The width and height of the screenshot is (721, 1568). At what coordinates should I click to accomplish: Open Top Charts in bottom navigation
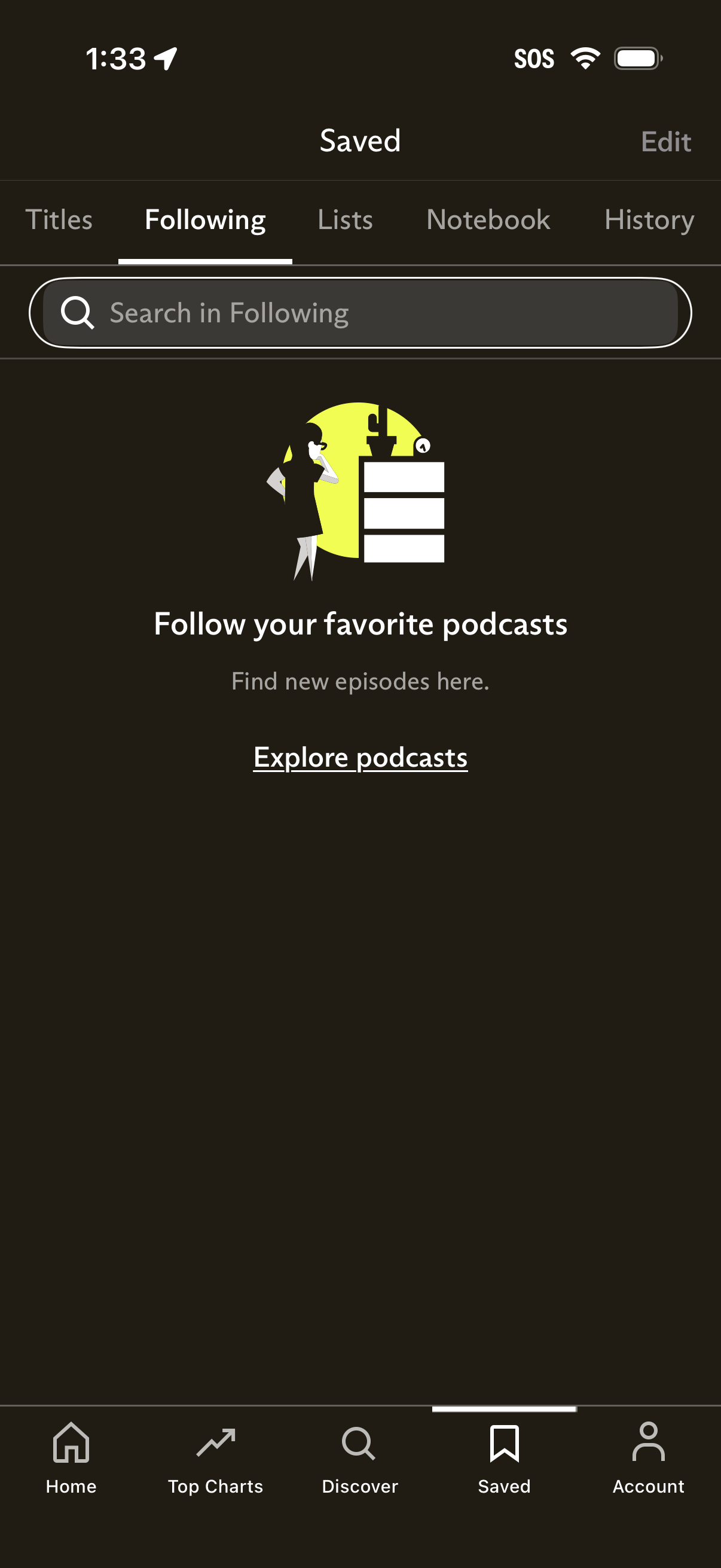[x=215, y=1458]
